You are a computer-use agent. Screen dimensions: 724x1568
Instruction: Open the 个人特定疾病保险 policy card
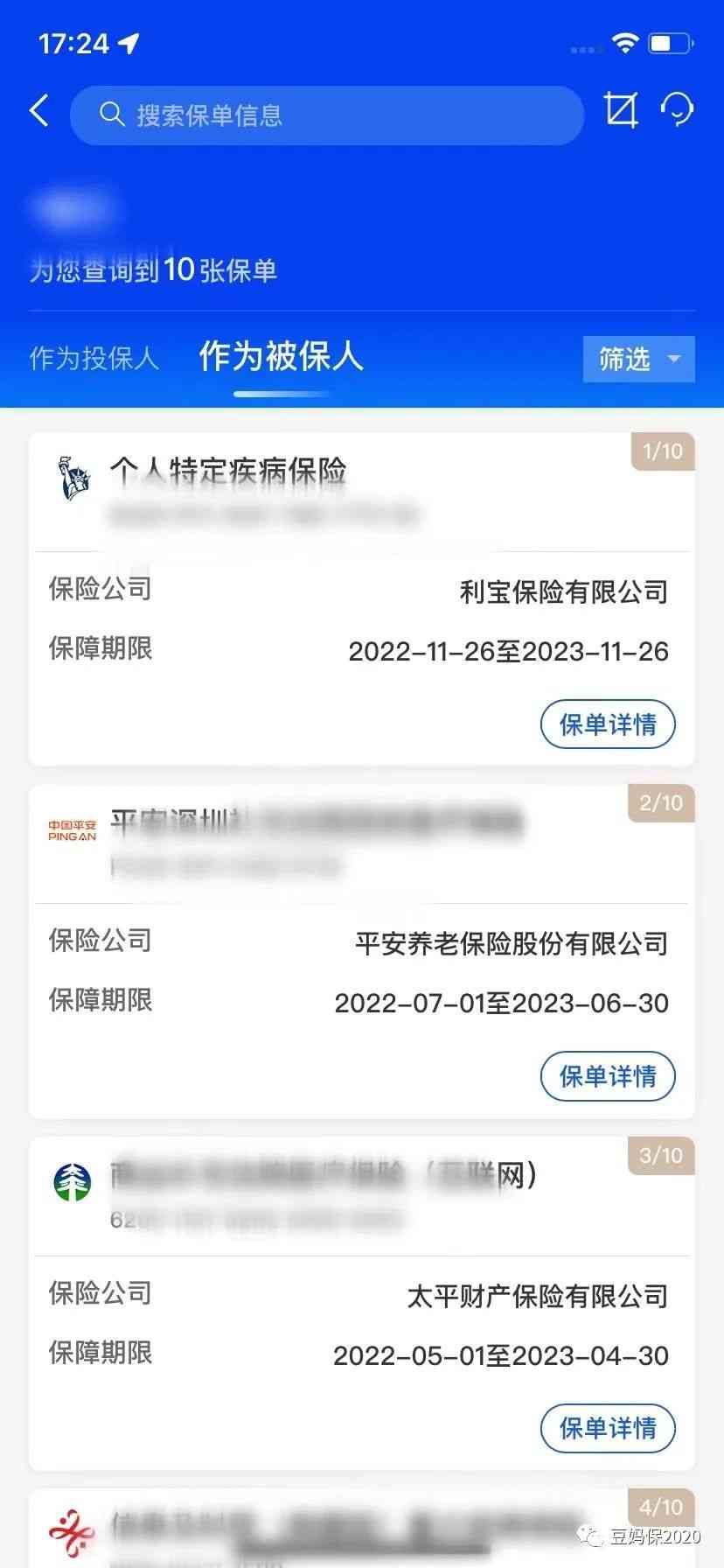coord(229,472)
